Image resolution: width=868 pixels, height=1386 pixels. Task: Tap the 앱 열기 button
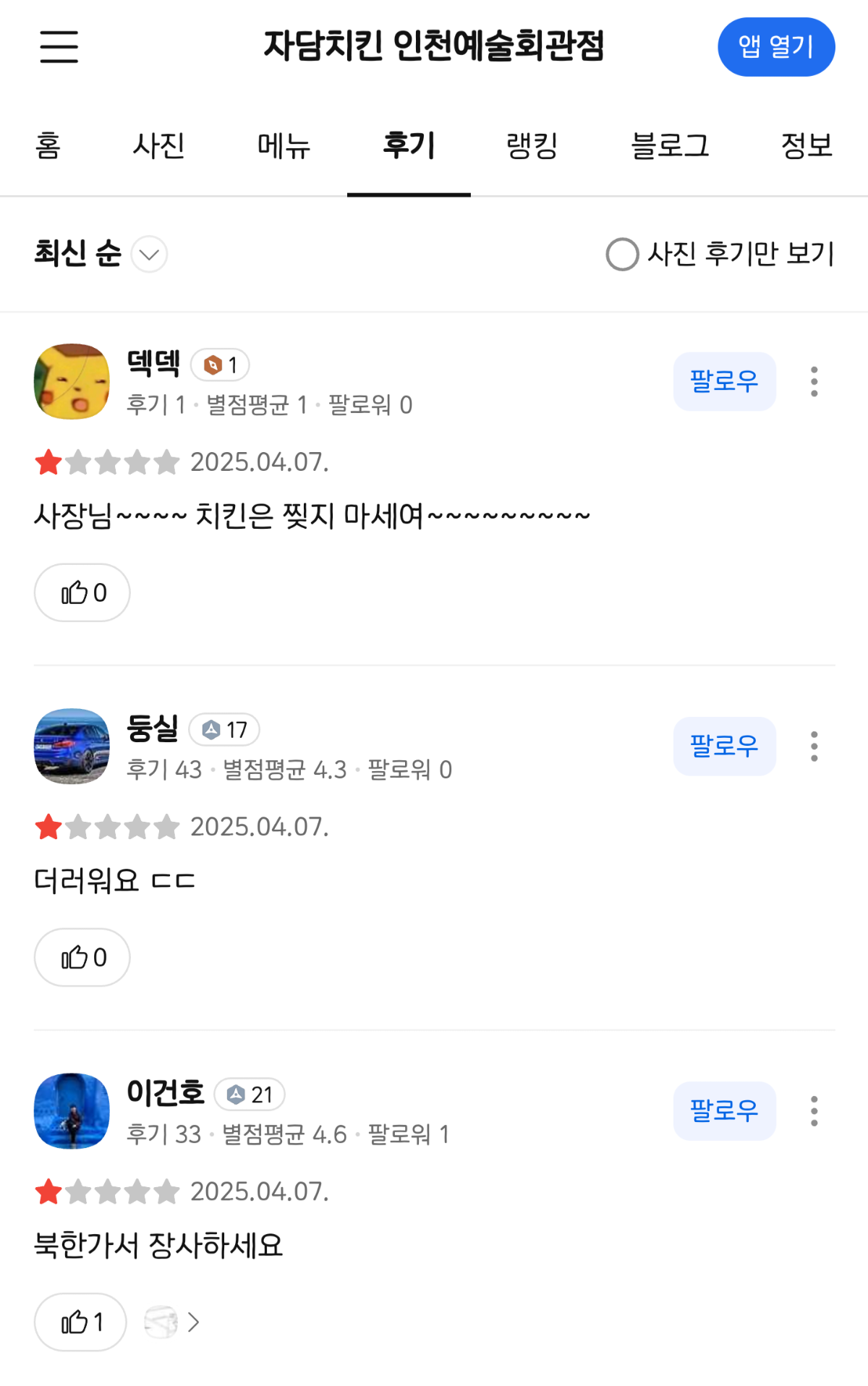point(775,47)
